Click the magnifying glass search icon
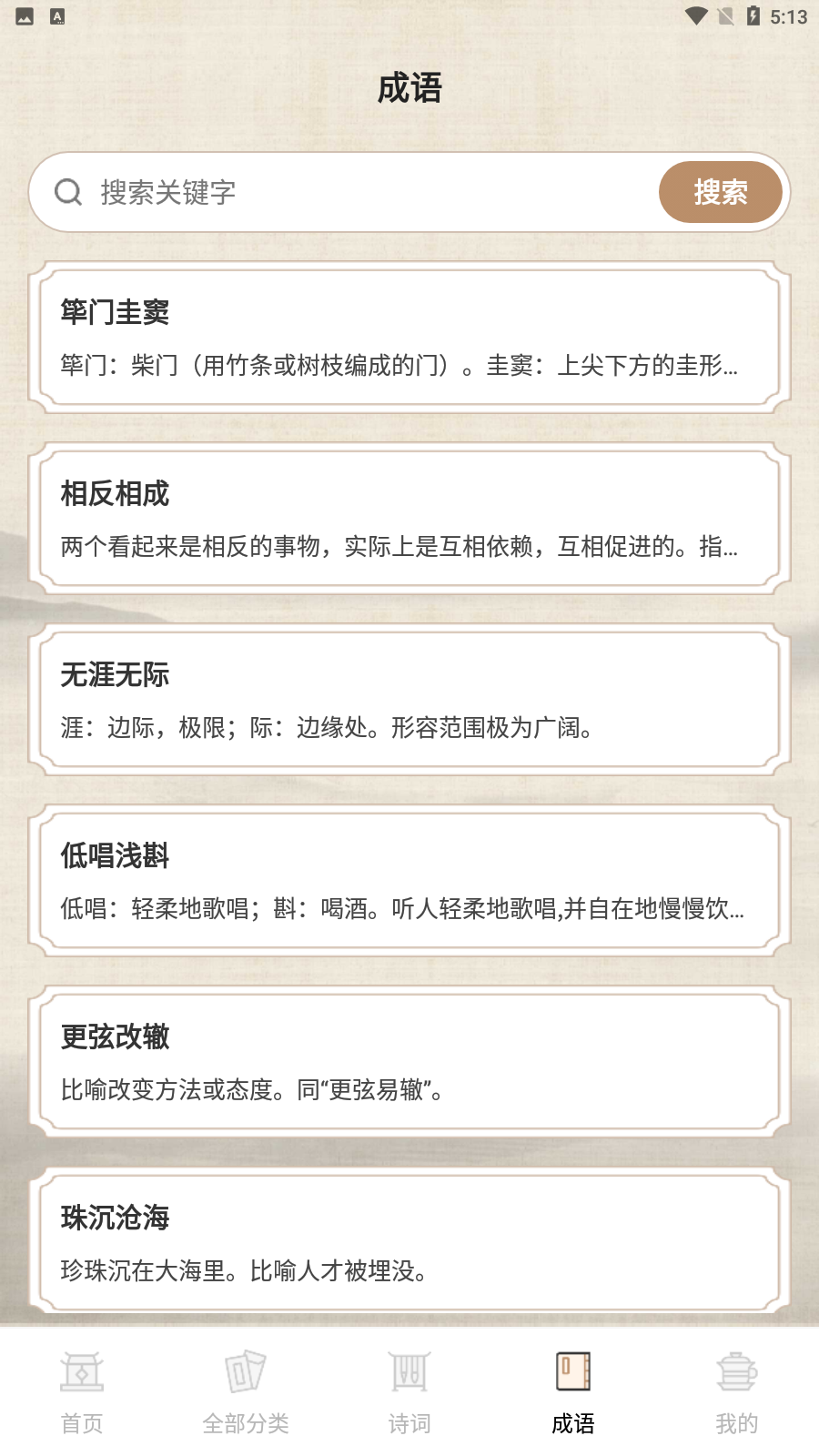 click(x=68, y=193)
